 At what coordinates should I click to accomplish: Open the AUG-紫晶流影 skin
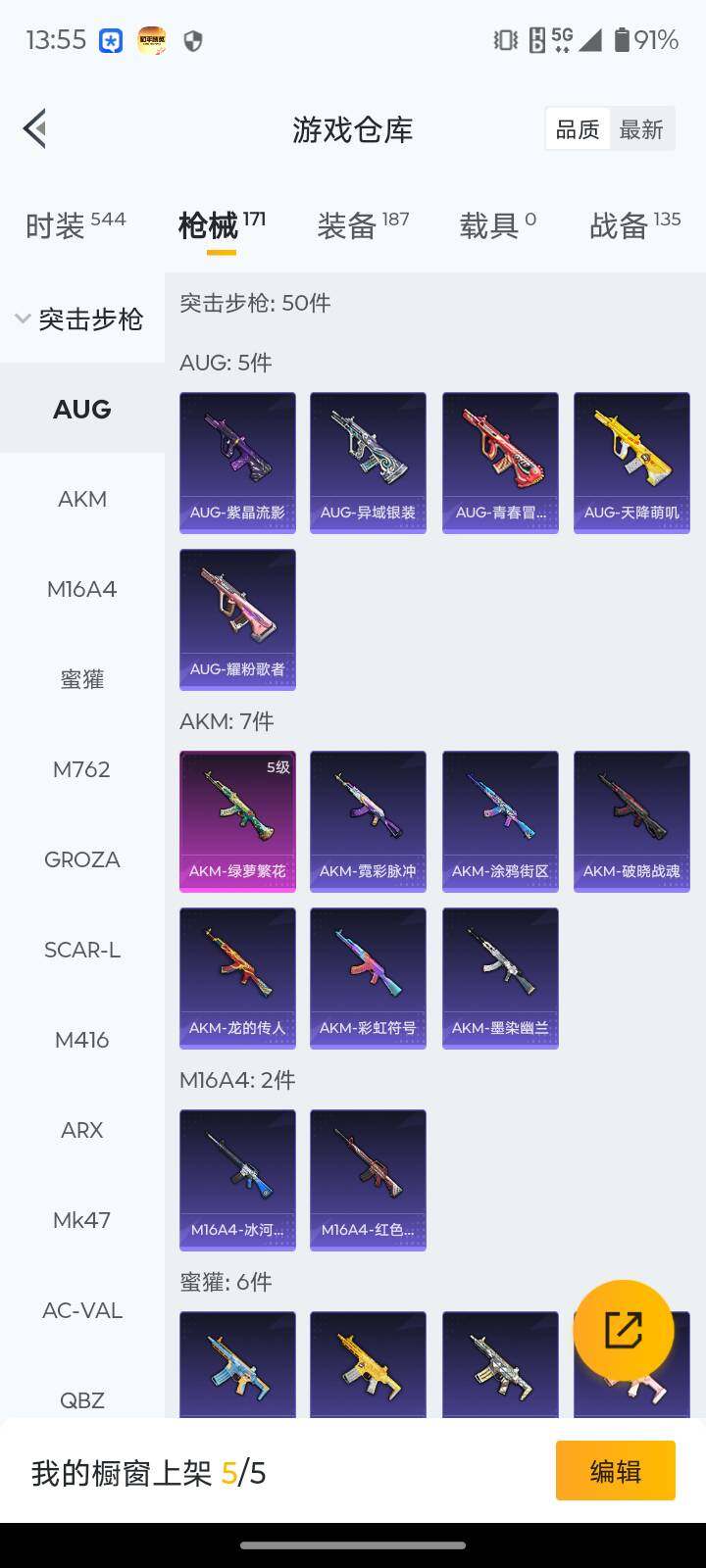tap(237, 463)
